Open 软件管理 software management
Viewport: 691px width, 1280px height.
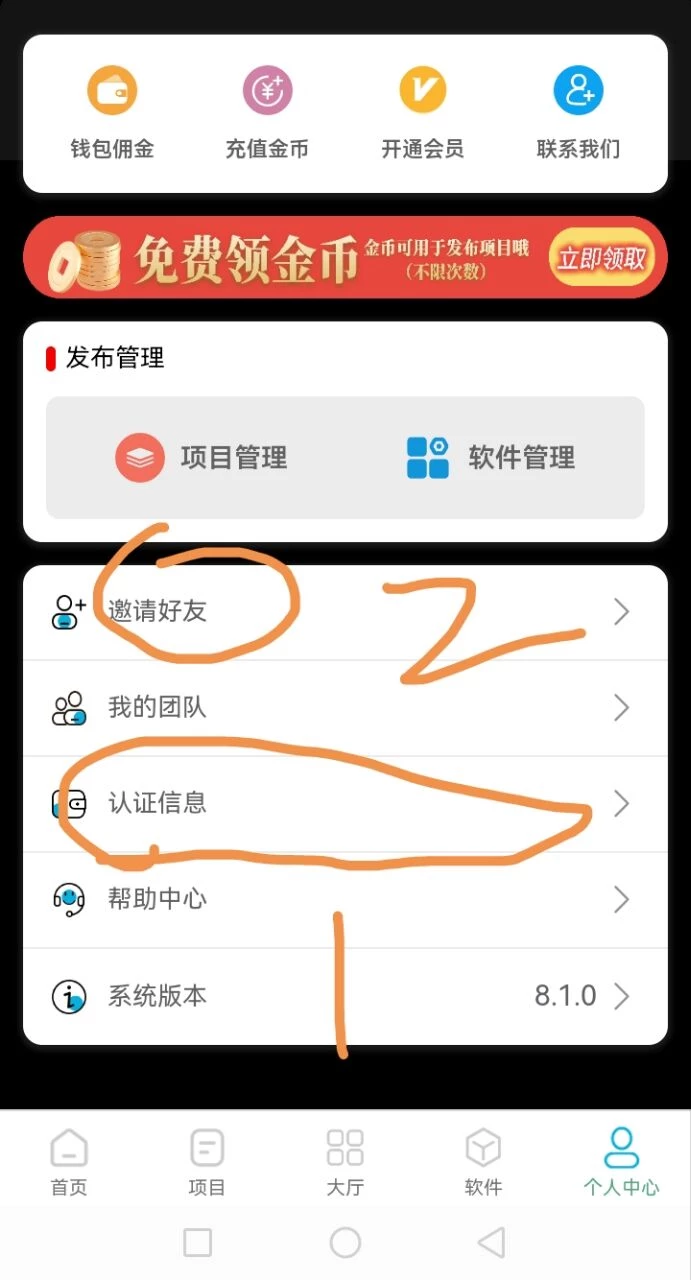pyautogui.click(x=491, y=458)
